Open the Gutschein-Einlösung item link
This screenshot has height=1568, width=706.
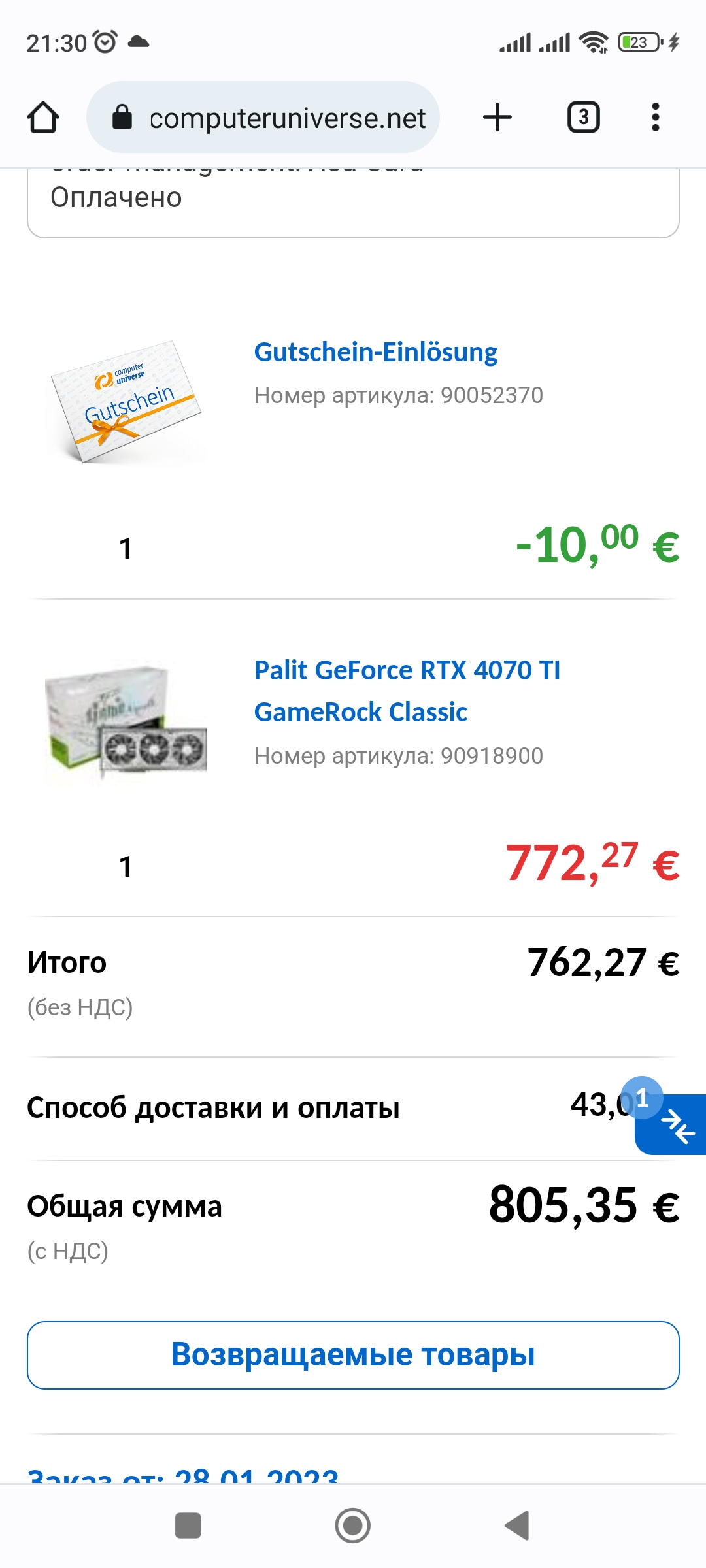pos(375,352)
